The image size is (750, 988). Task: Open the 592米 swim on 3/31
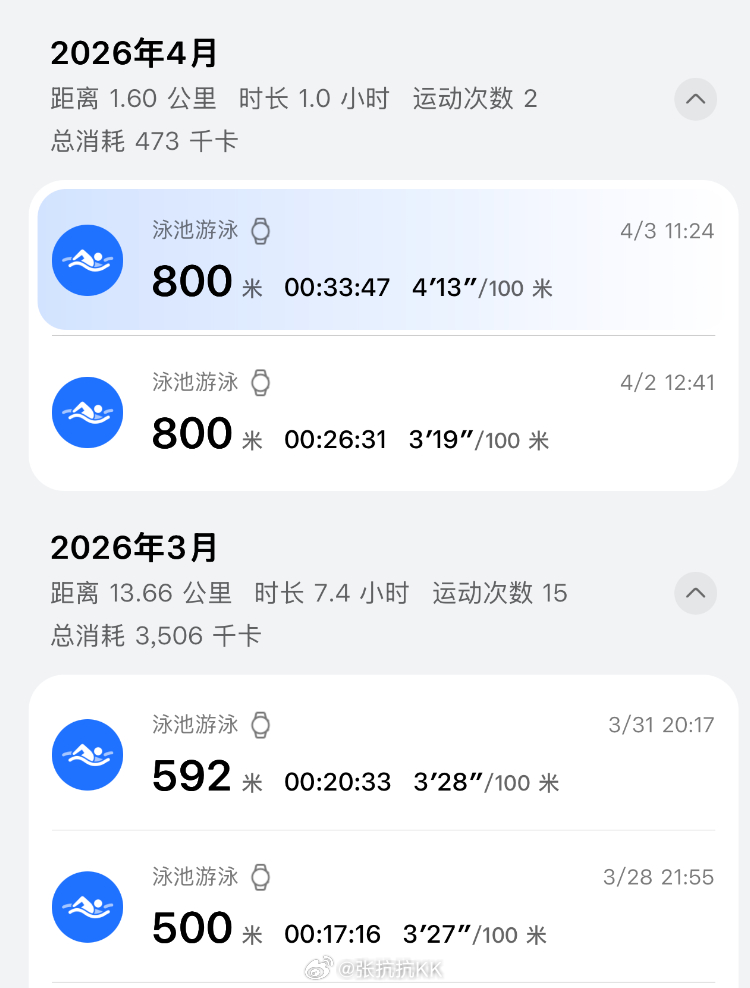click(383, 754)
